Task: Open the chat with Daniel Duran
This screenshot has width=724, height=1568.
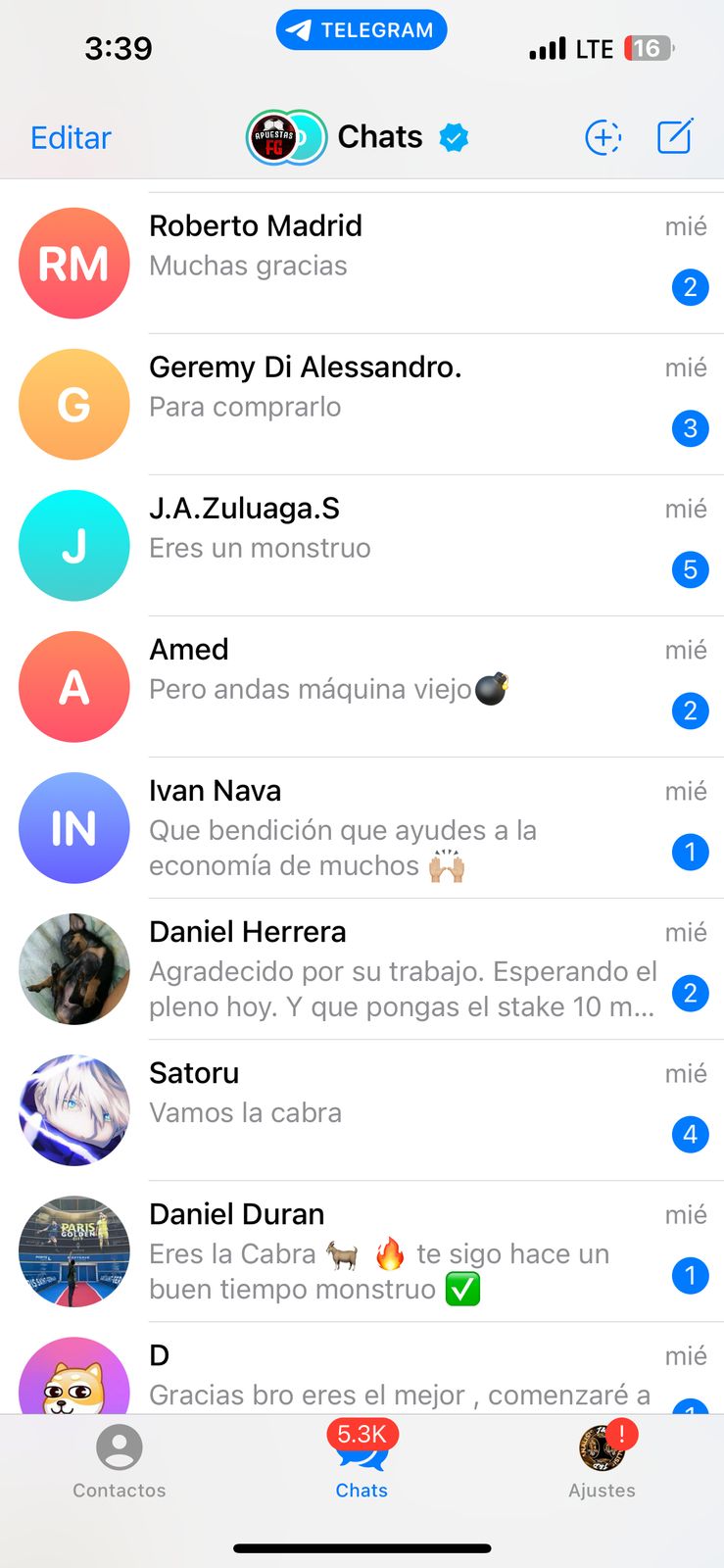Action: pos(392,1250)
